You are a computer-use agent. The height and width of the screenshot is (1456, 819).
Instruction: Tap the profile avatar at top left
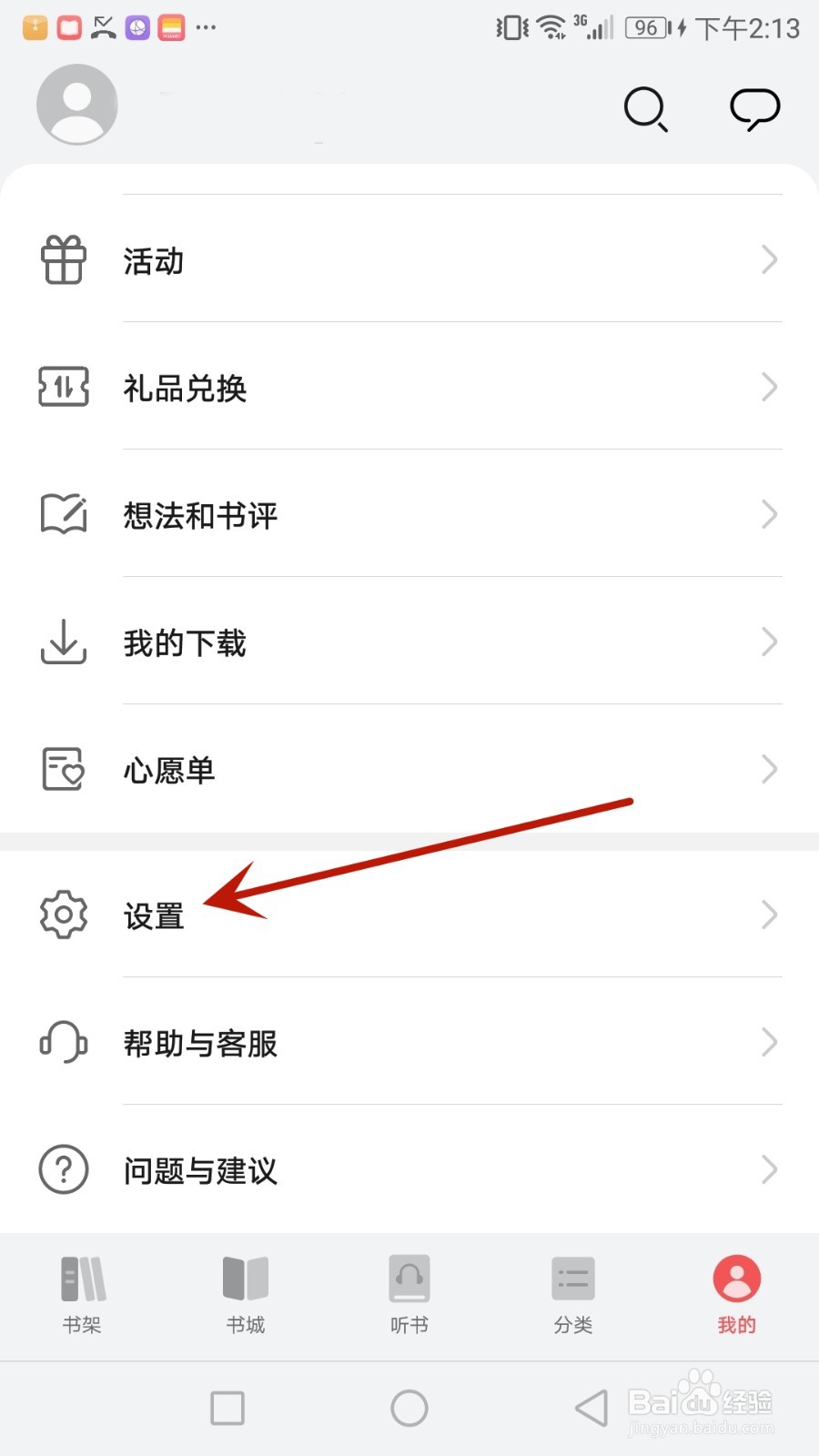point(76,103)
